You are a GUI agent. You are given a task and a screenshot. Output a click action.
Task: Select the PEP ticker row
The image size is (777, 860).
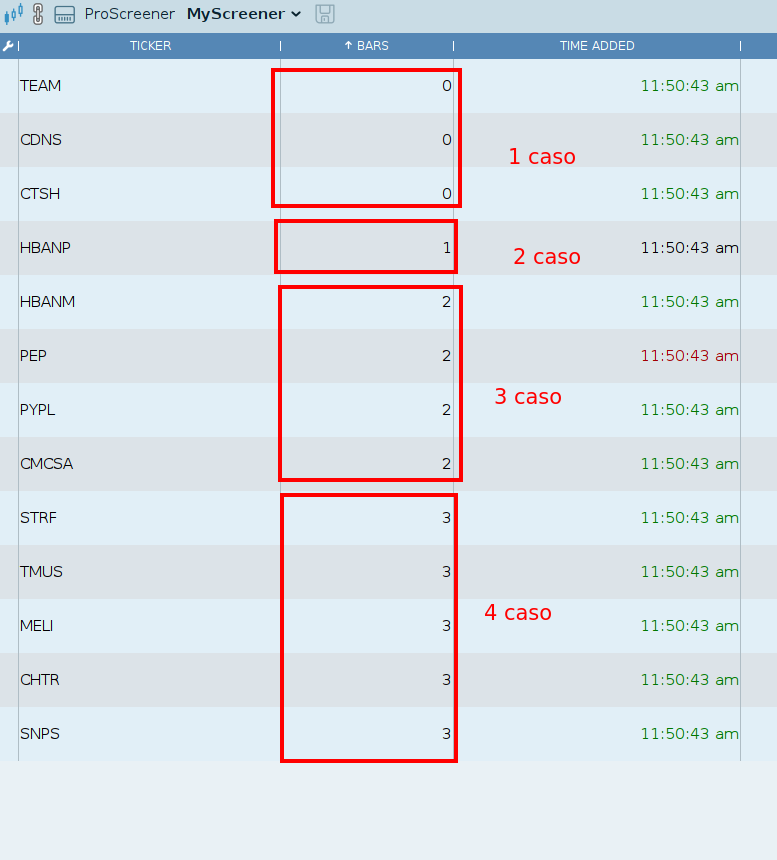click(x=34, y=356)
